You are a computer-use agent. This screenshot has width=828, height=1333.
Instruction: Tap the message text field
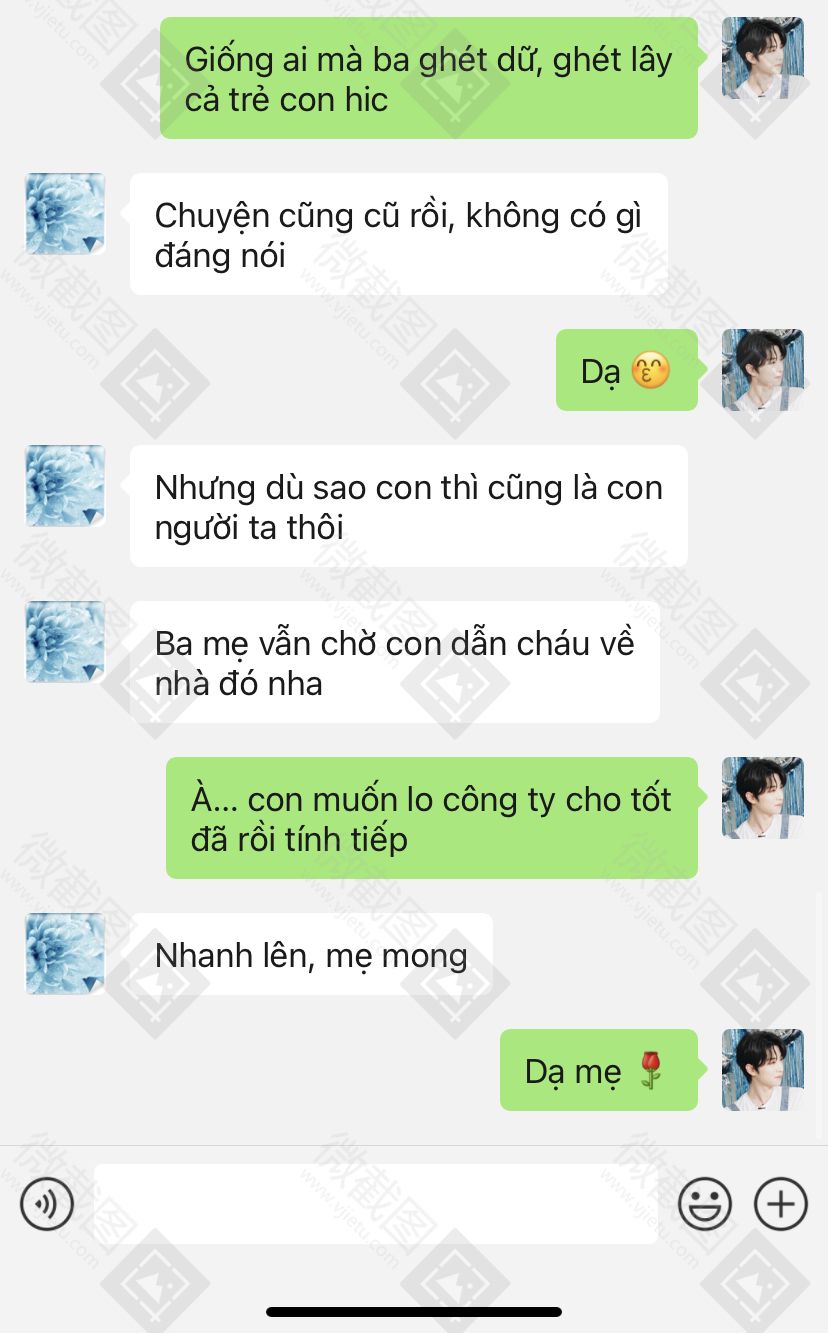(376, 1204)
